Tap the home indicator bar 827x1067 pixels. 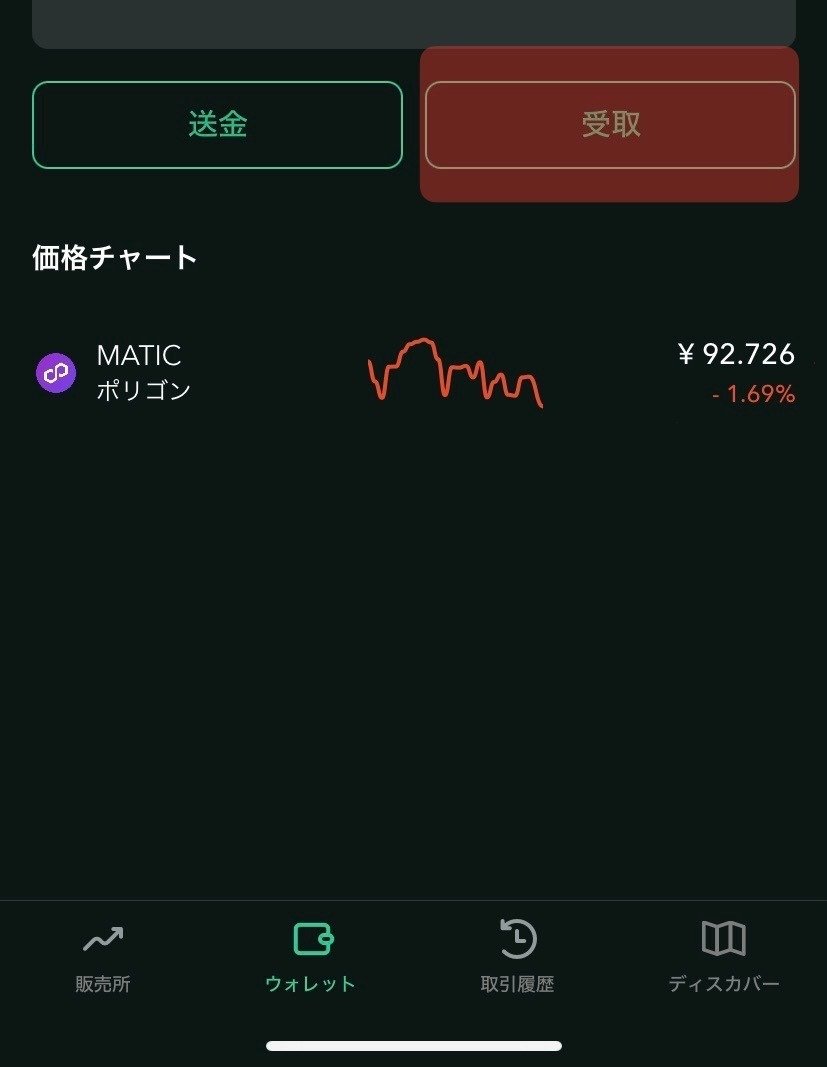point(413,1047)
